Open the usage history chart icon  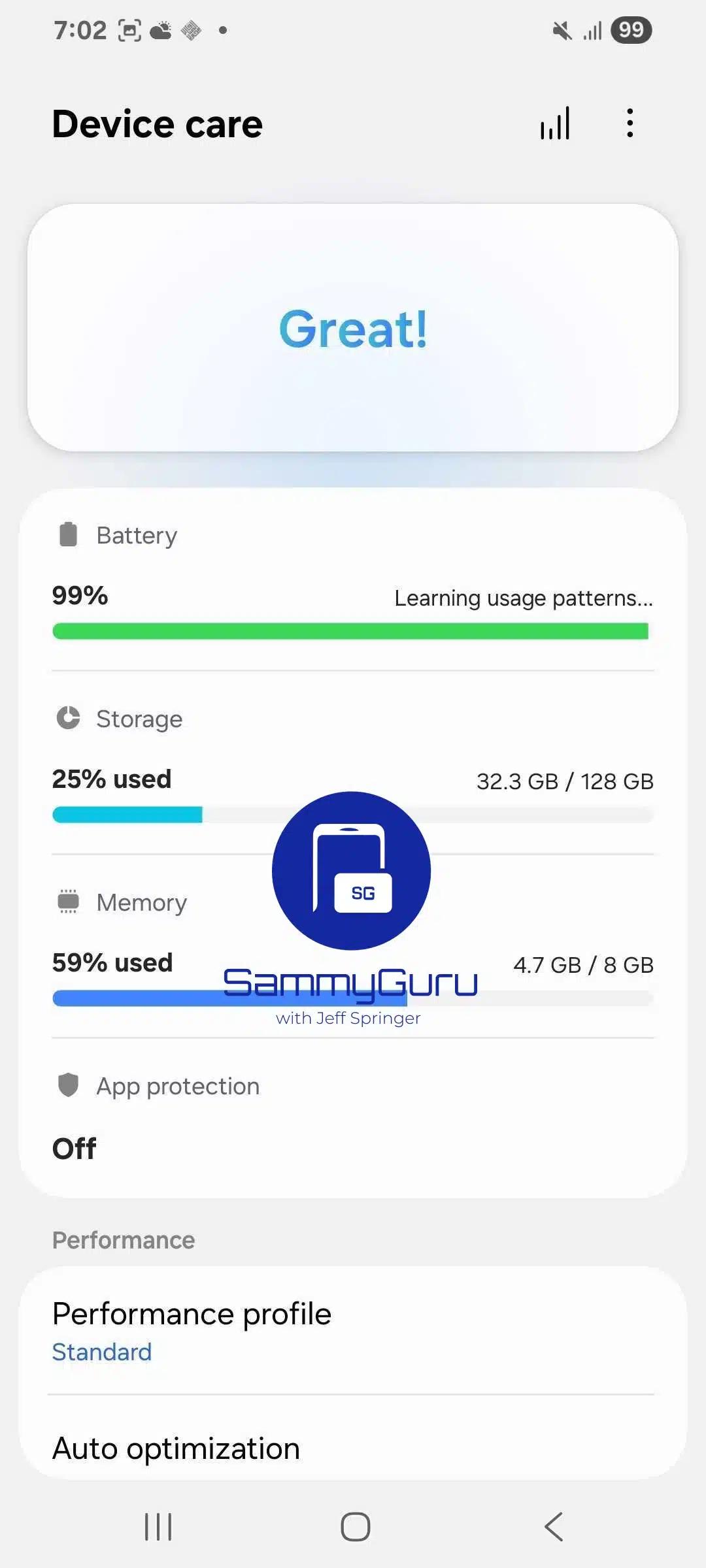pyautogui.click(x=554, y=123)
